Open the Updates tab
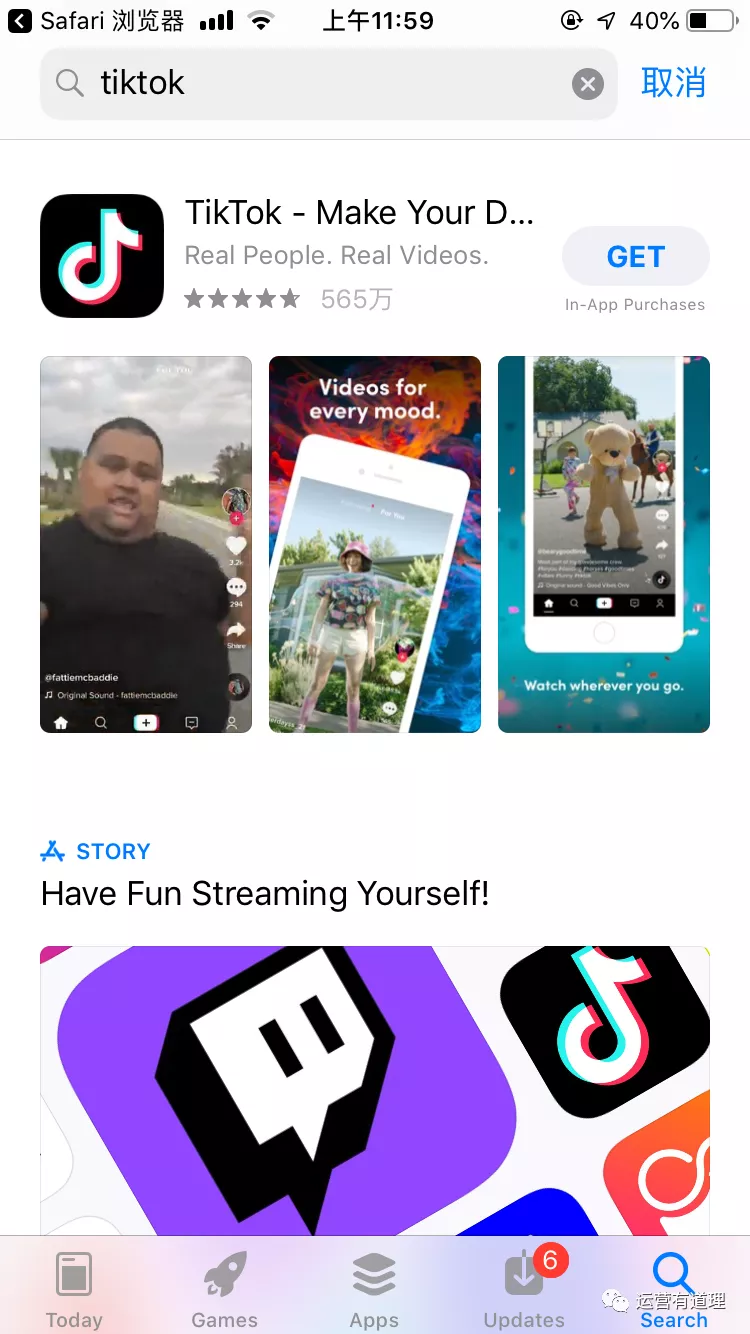Screen dimensions: 750x1334 (x=524, y=1288)
